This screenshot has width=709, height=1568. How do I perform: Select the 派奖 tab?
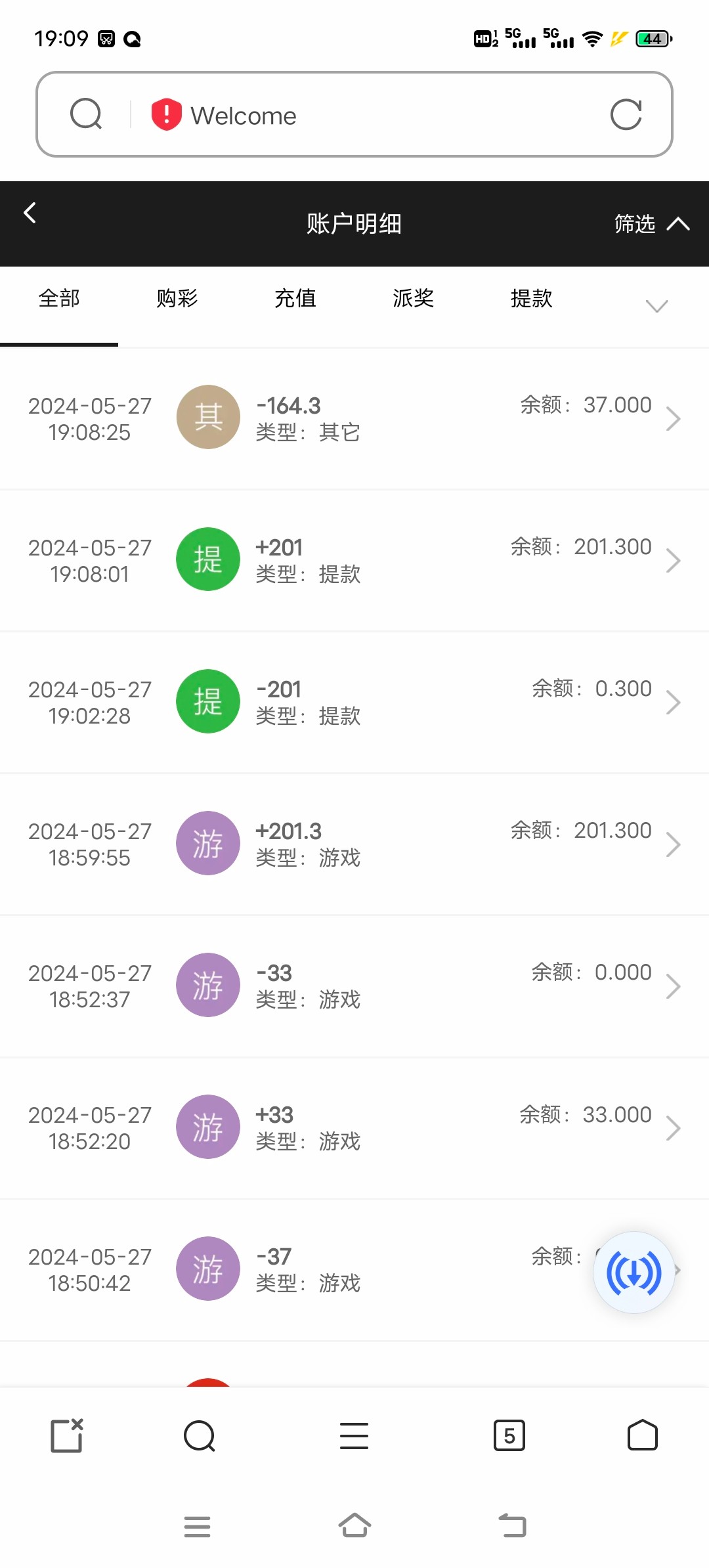[x=414, y=299]
